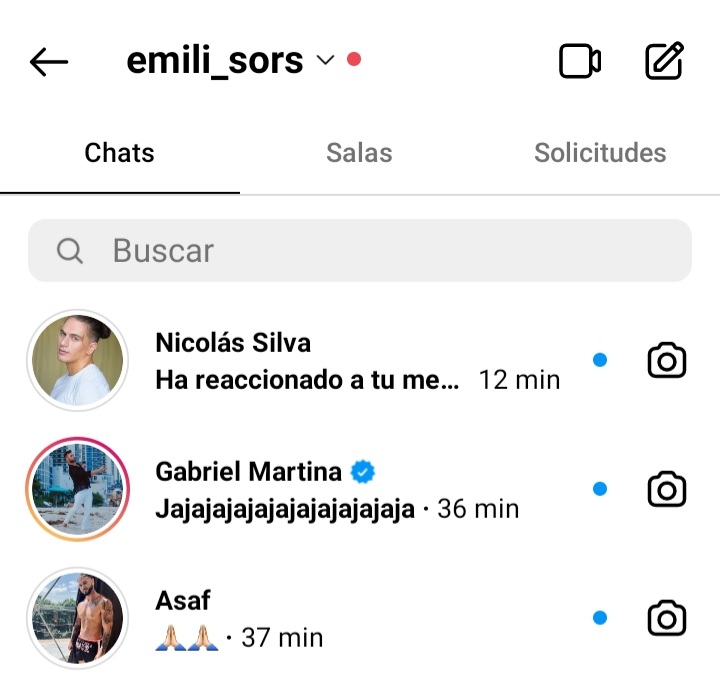Compose a new message
Screen dimensions: 720x677
tap(664, 62)
